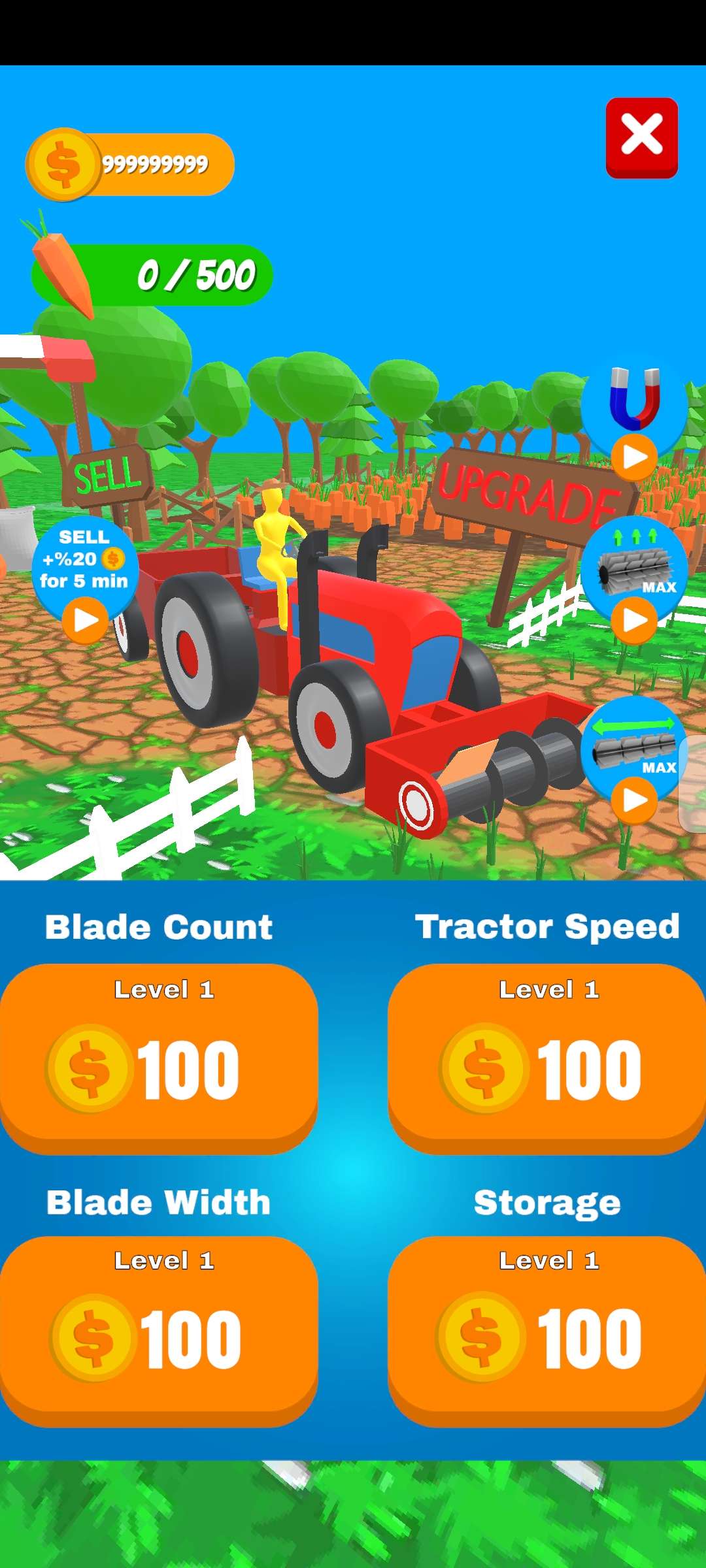
Task: Activate the Sell +%20 for 5 min boost
Action: coord(85,619)
